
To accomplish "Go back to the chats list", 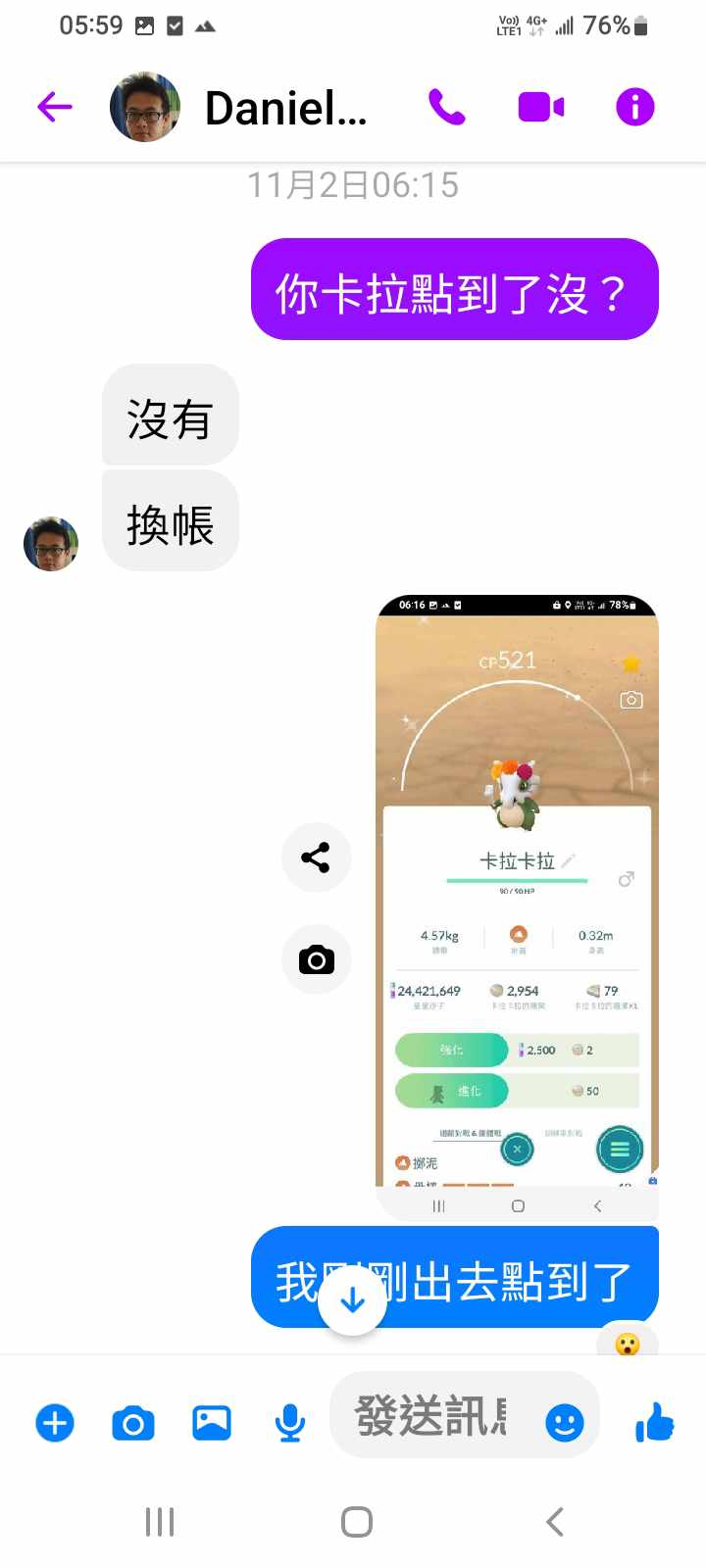I will click(55, 107).
